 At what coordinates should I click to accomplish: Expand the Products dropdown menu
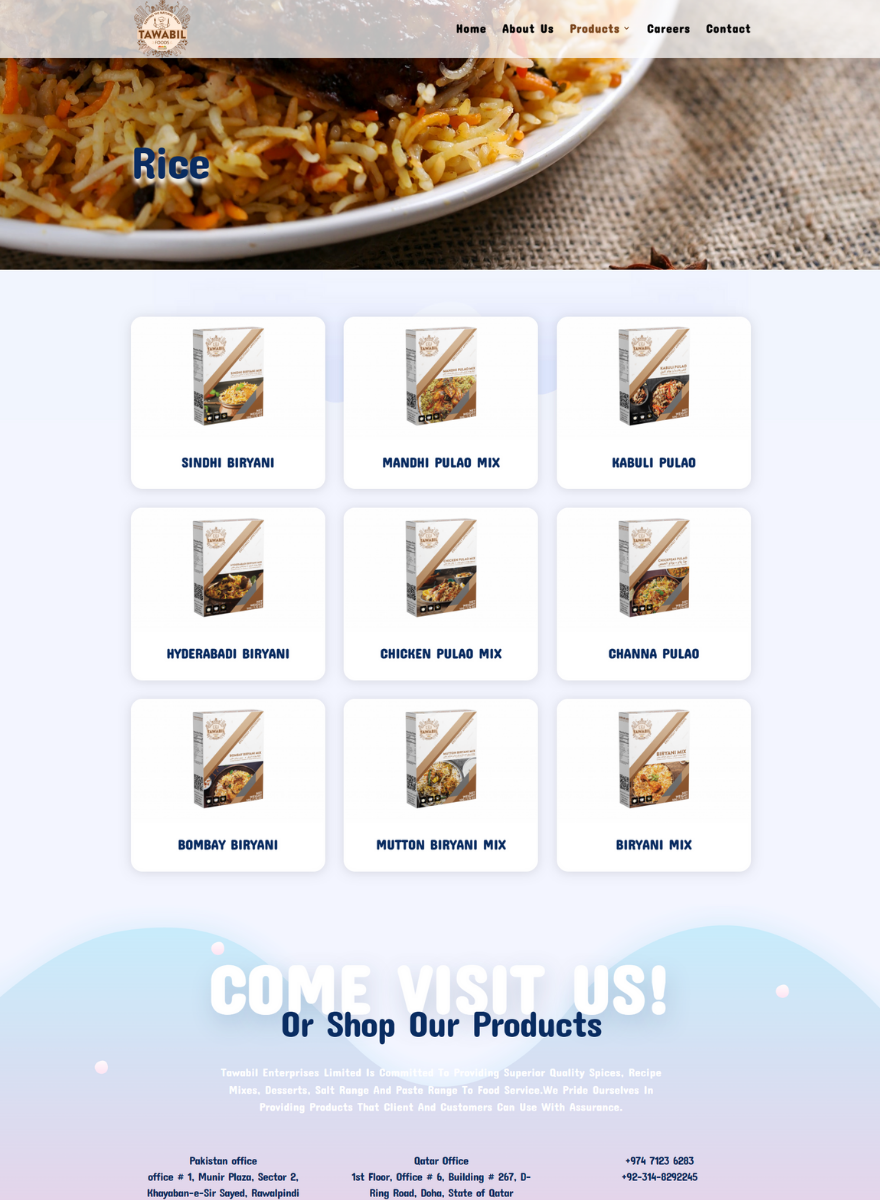[x=599, y=29]
